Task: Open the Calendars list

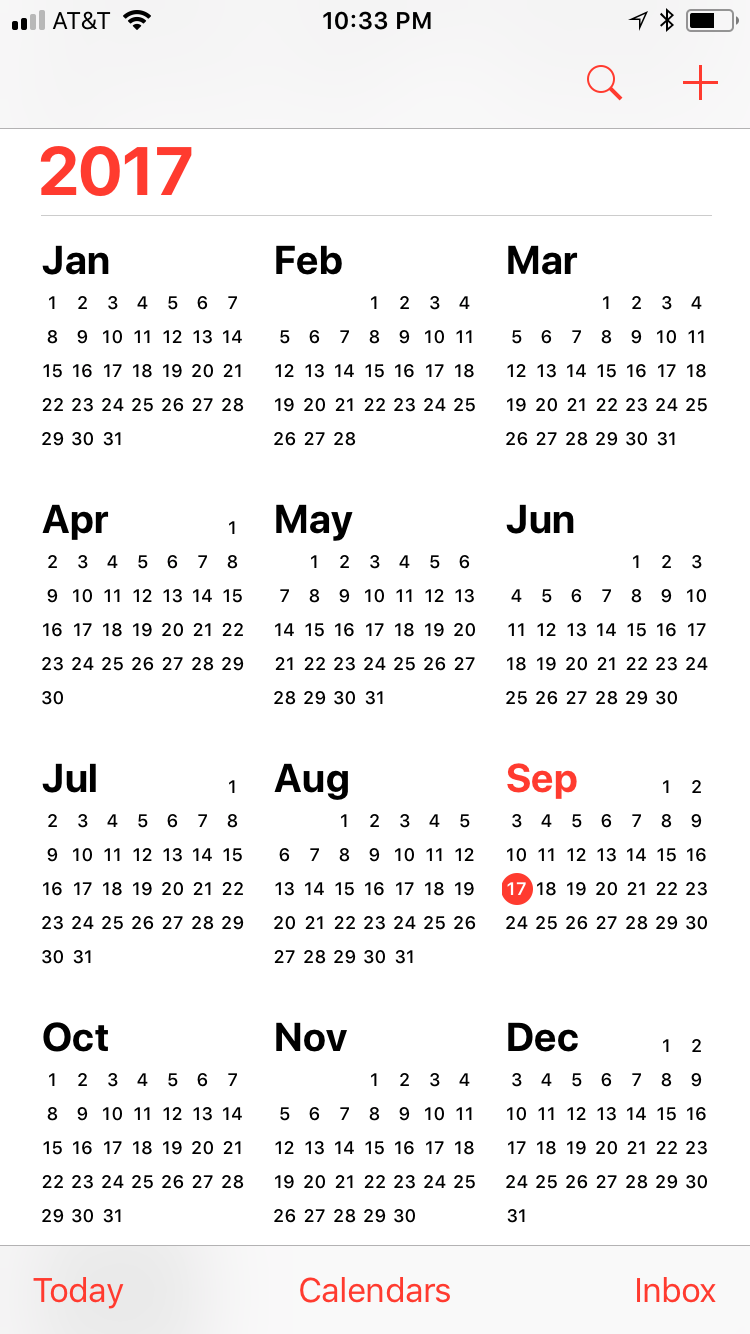Action: 374,1290
